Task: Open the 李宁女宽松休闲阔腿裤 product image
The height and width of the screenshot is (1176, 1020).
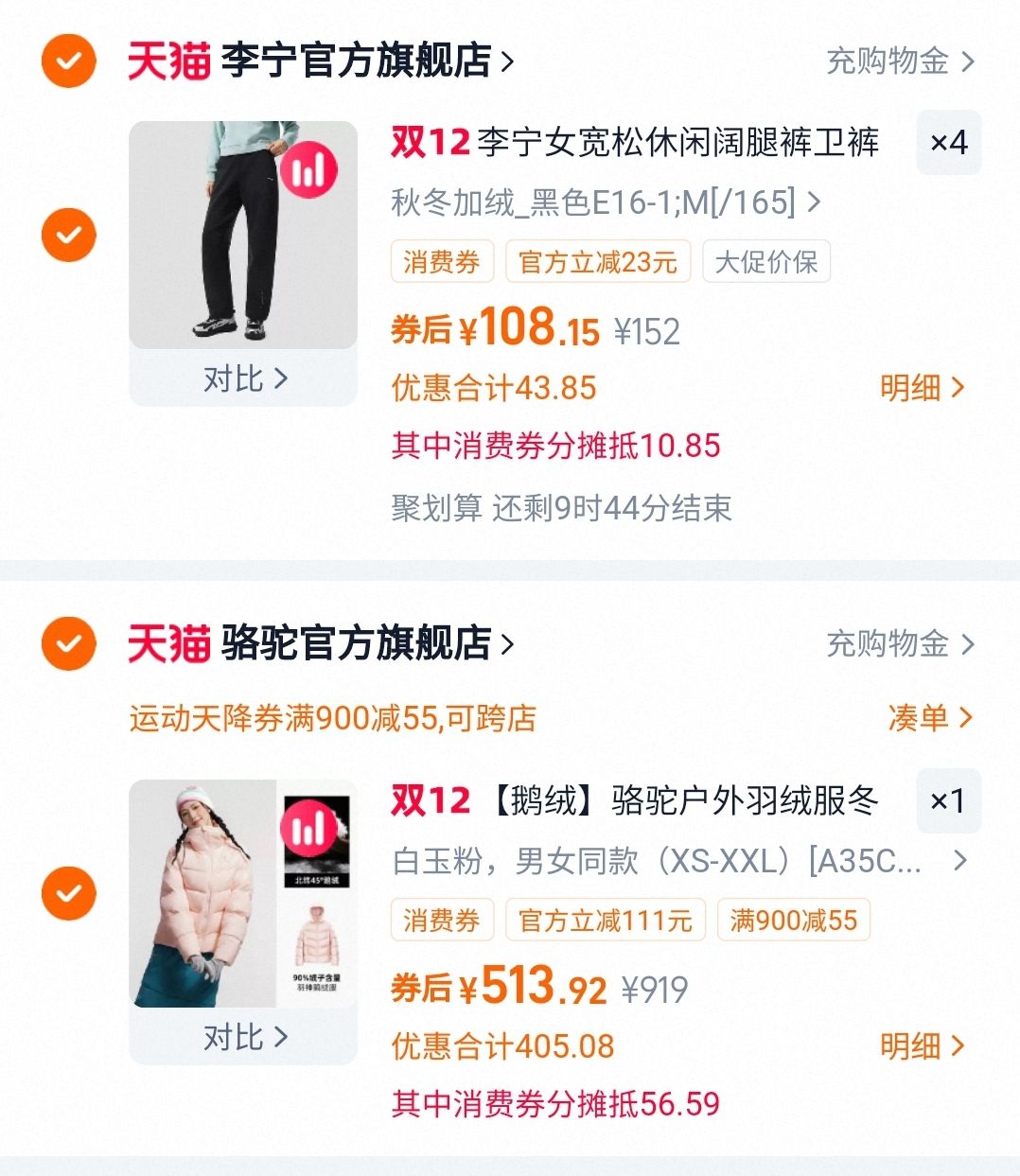Action: point(243,235)
